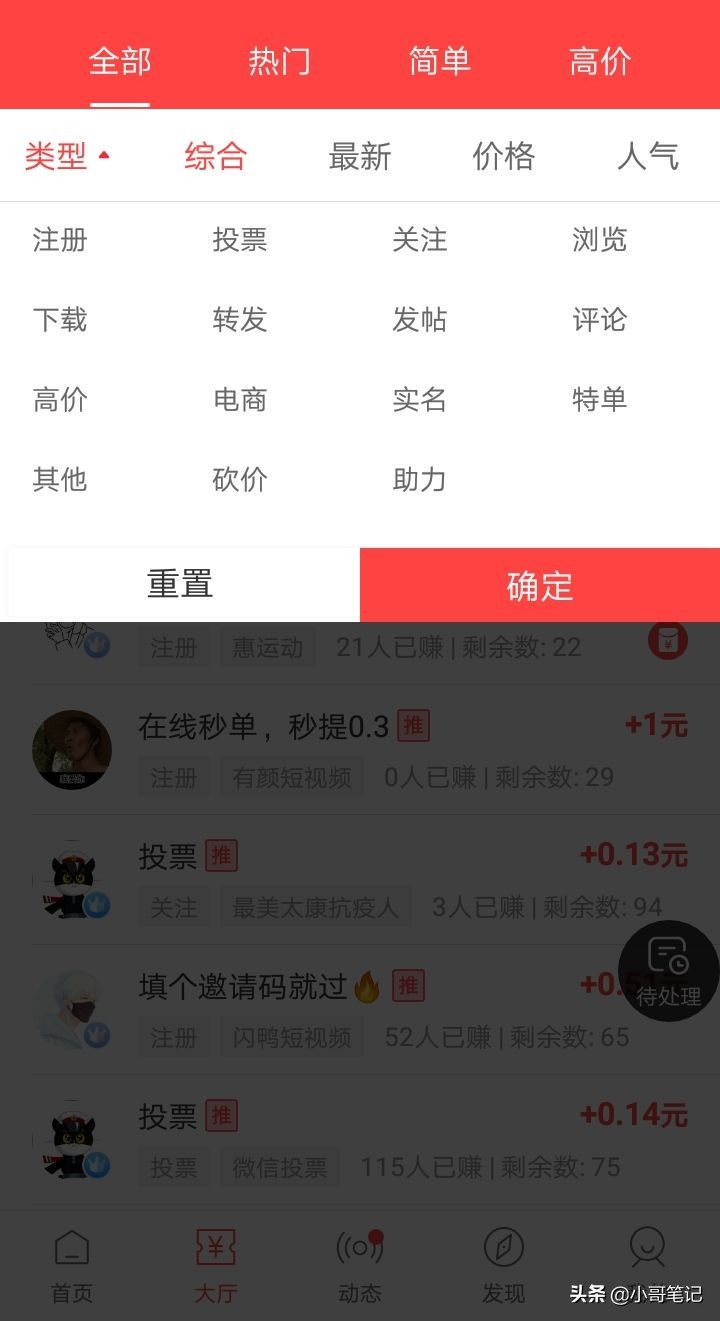Screen dimensions: 720x1321
Task: Open the 微信投票 task avatar thumbnail
Action: (x=72, y=1138)
